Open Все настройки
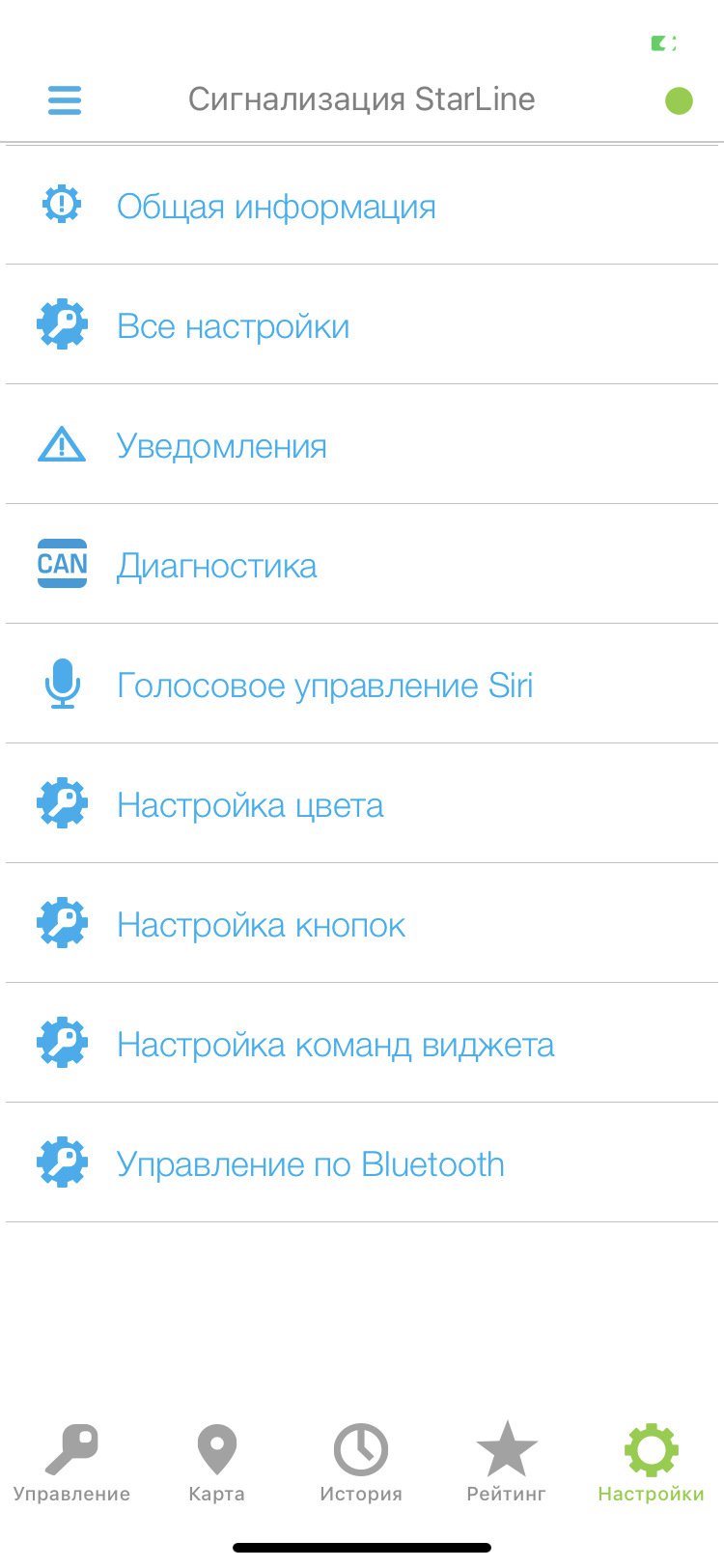724x1568 pixels. [x=233, y=326]
